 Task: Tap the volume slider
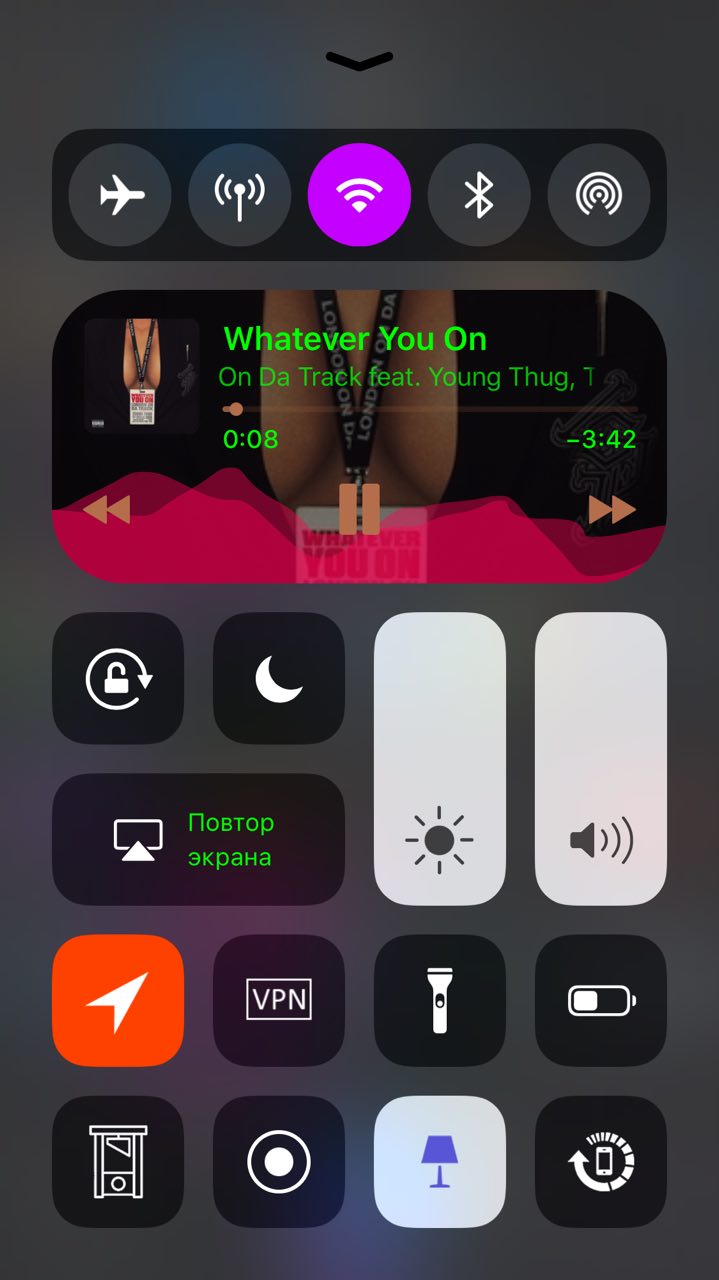(x=601, y=759)
